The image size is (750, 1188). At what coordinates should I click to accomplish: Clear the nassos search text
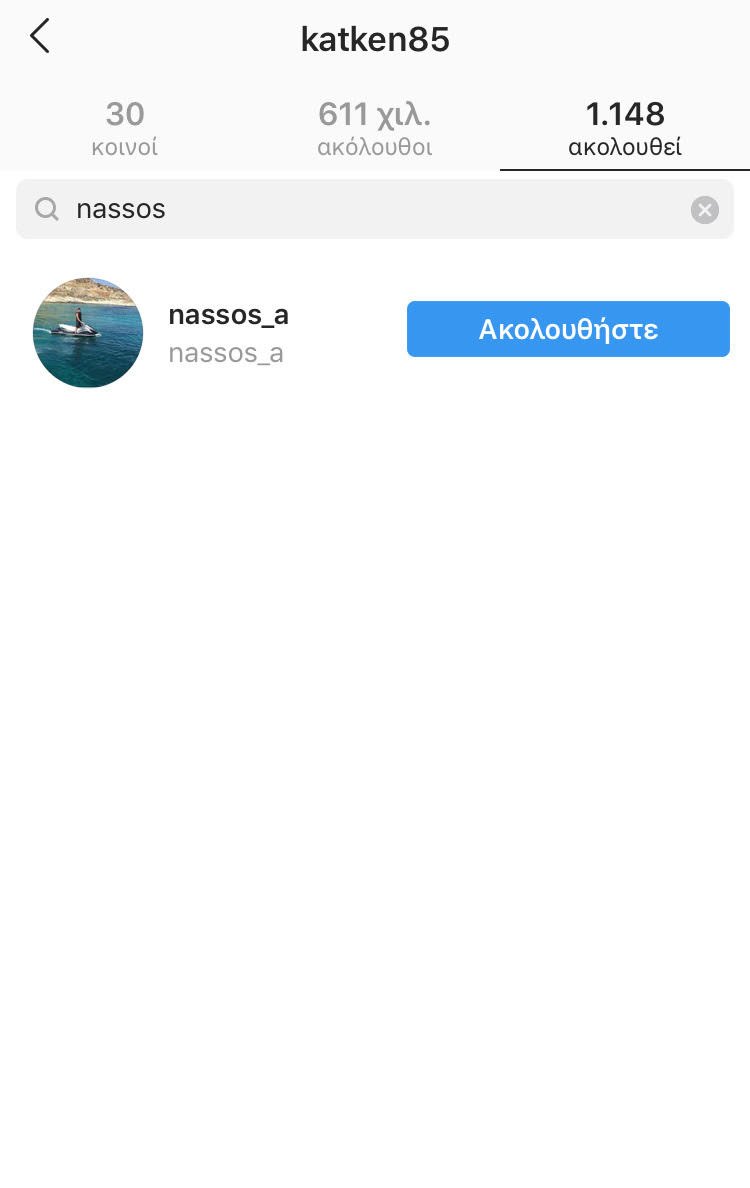coord(704,209)
